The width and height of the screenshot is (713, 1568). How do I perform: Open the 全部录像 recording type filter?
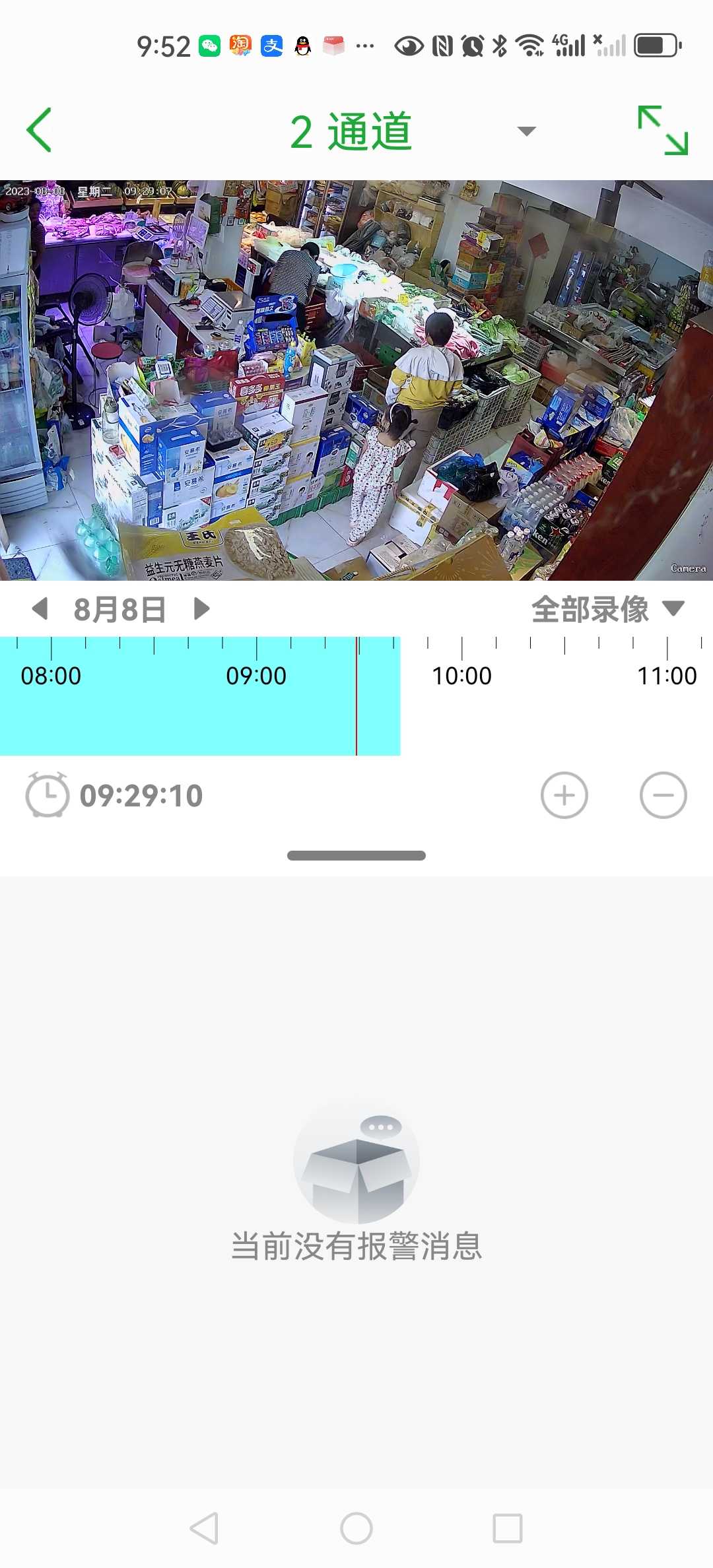608,609
